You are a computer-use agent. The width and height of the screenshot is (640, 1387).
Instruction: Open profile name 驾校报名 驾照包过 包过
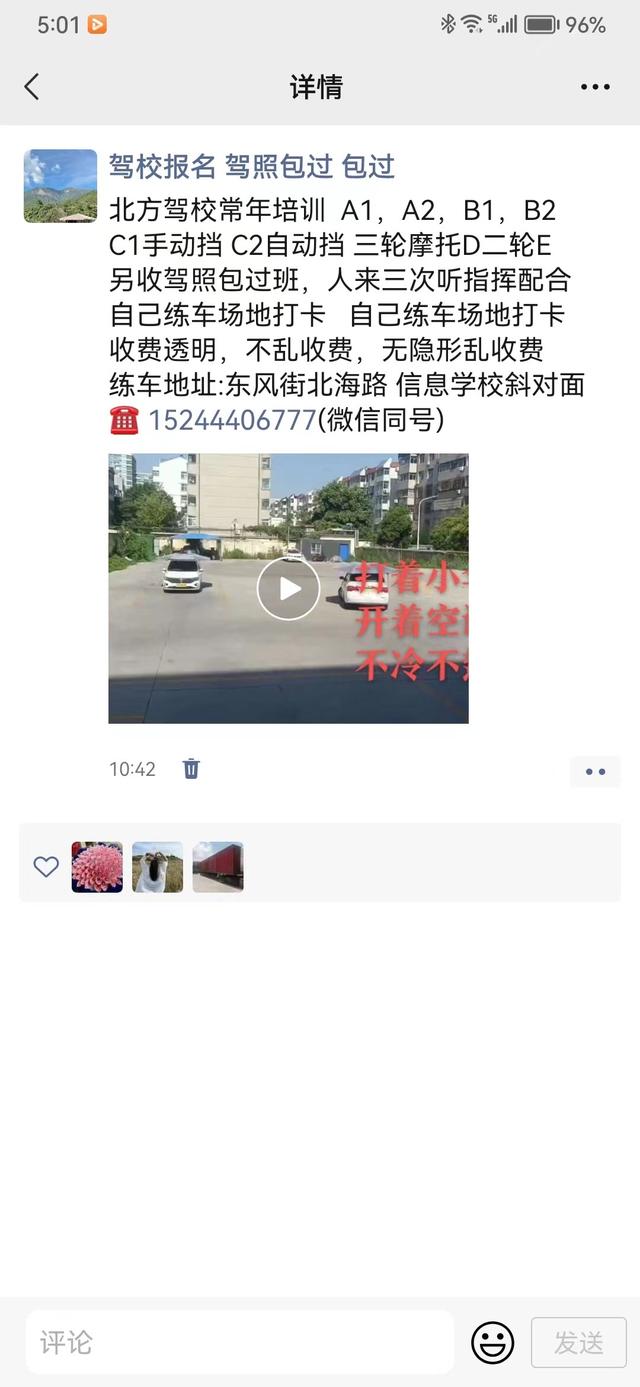(x=252, y=166)
